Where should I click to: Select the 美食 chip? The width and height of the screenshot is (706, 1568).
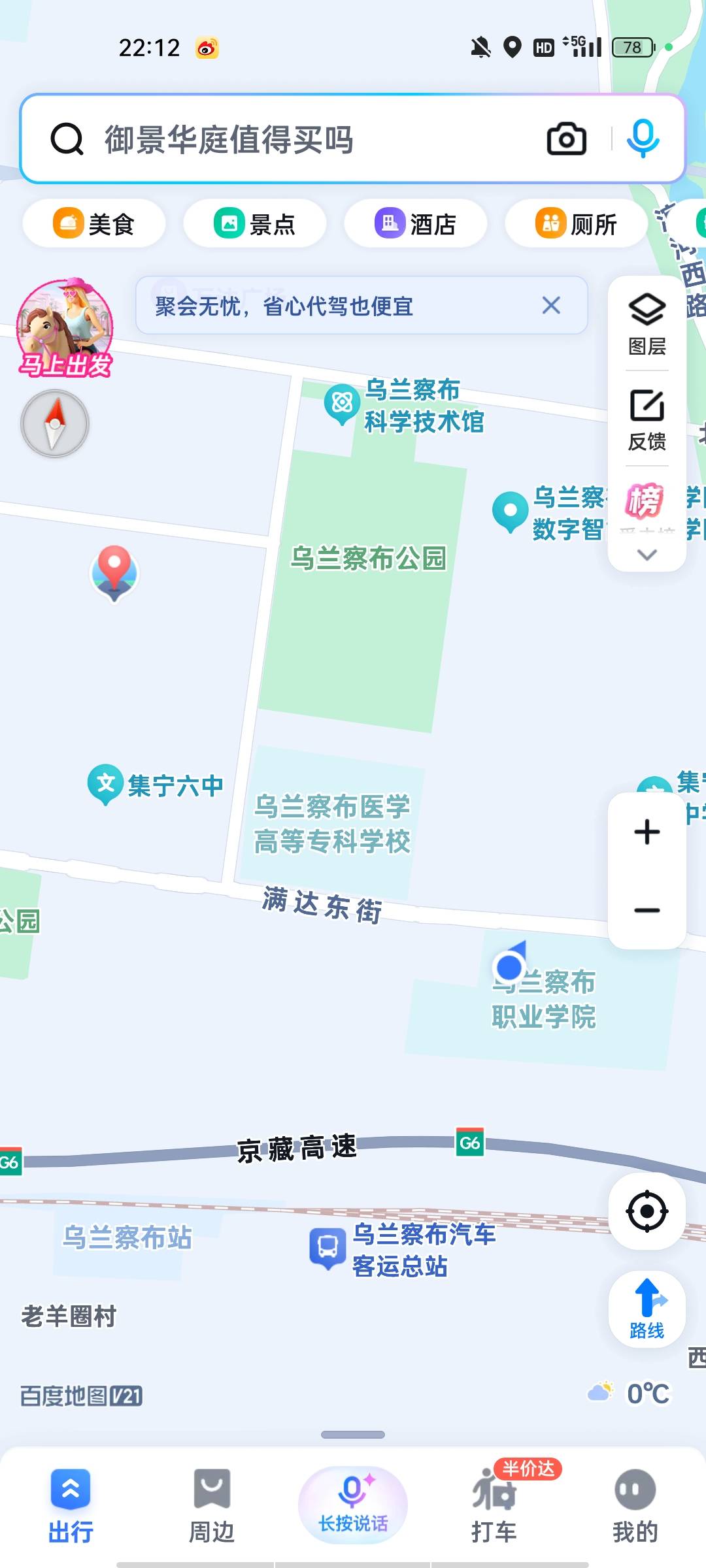pos(94,224)
